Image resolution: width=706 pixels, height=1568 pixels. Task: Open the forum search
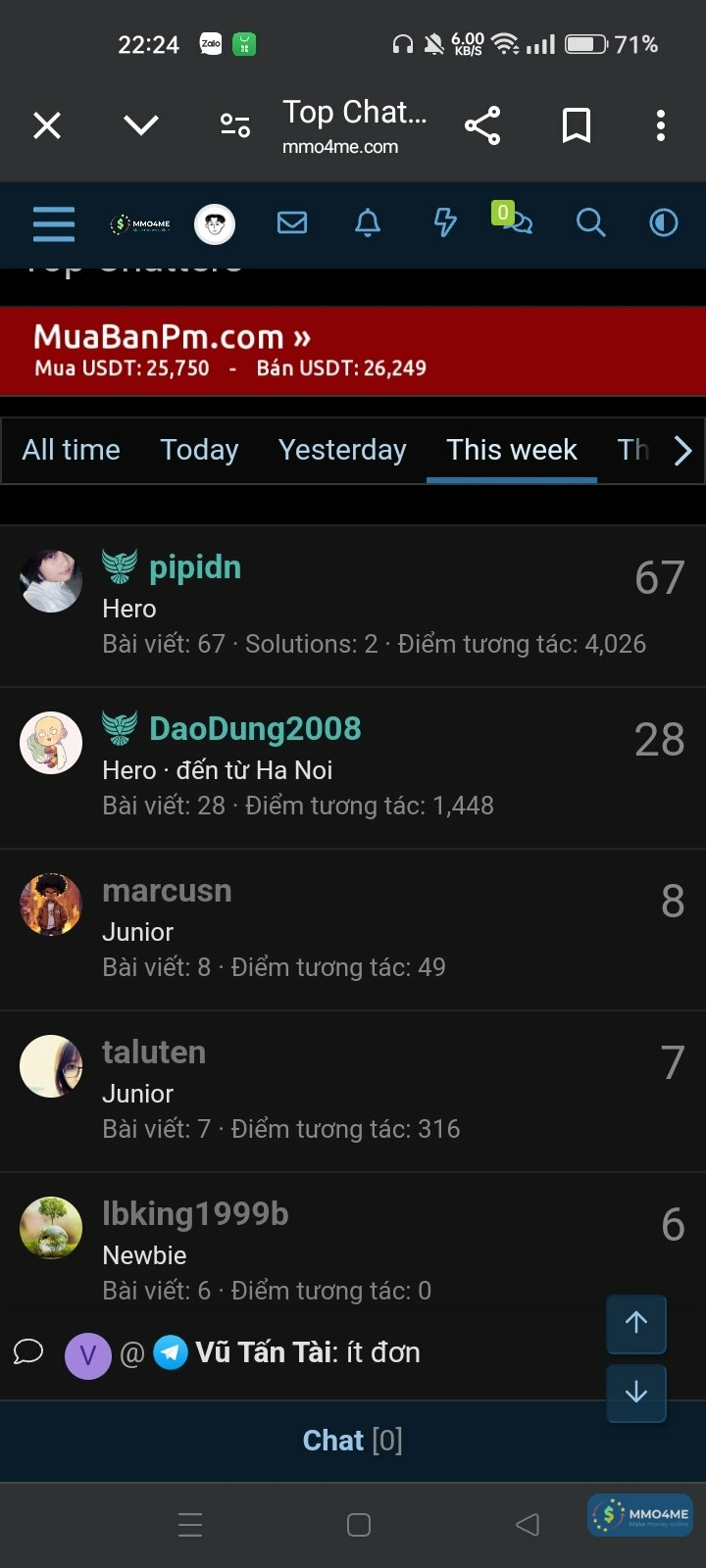click(x=590, y=223)
